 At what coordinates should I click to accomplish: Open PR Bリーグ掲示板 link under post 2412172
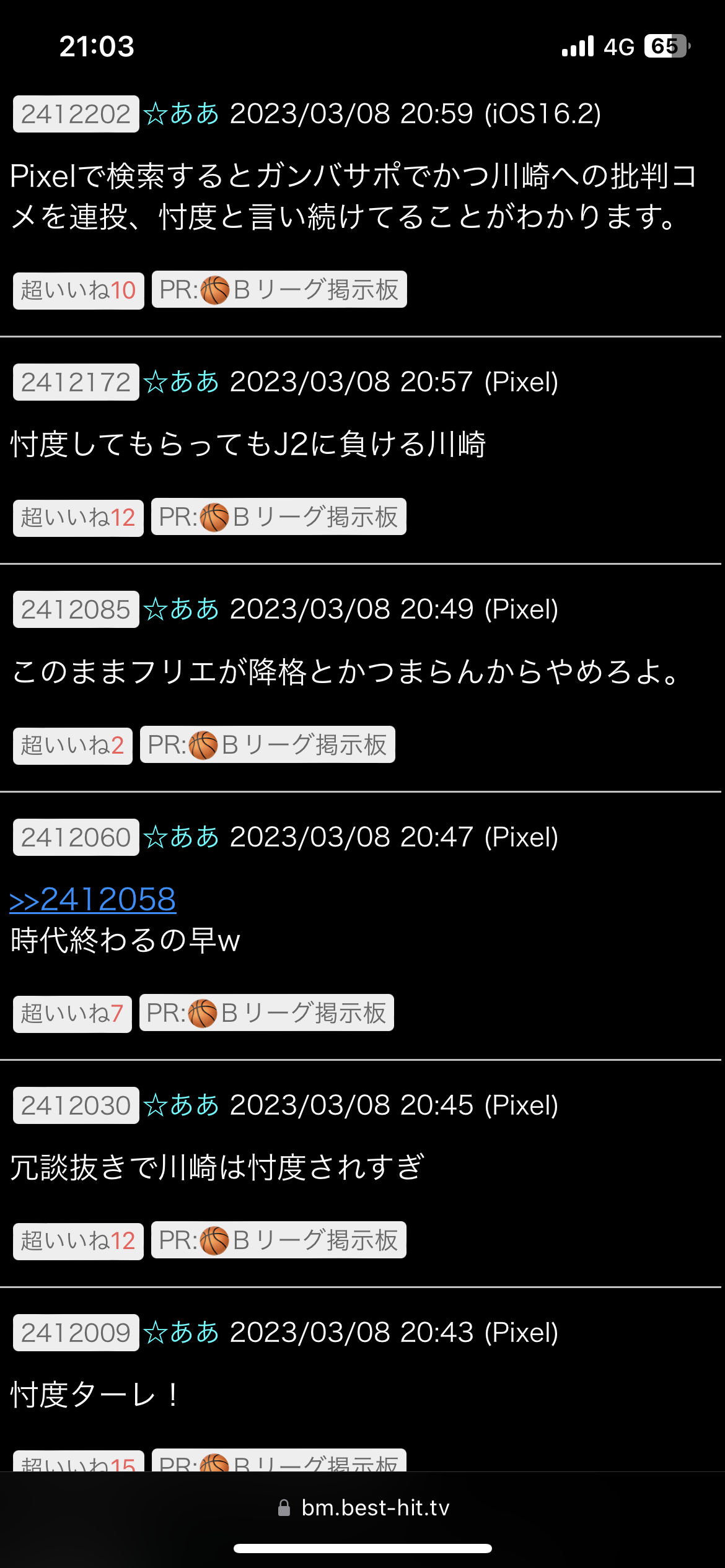pyautogui.click(x=279, y=517)
